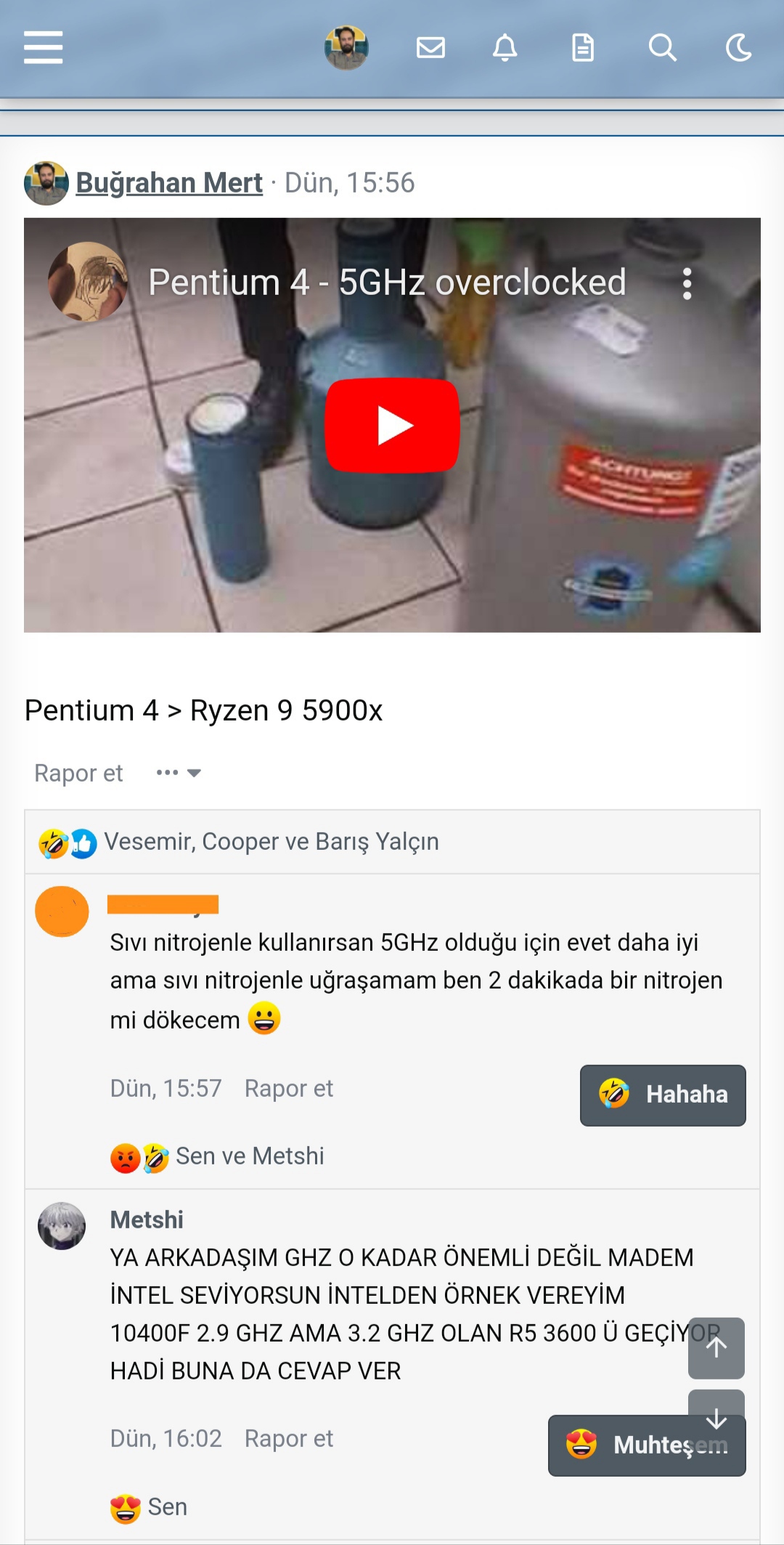This screenshot has width=784, height=1545.
Task: Expand the post's more options dropdown
Action: pos(179,773)
